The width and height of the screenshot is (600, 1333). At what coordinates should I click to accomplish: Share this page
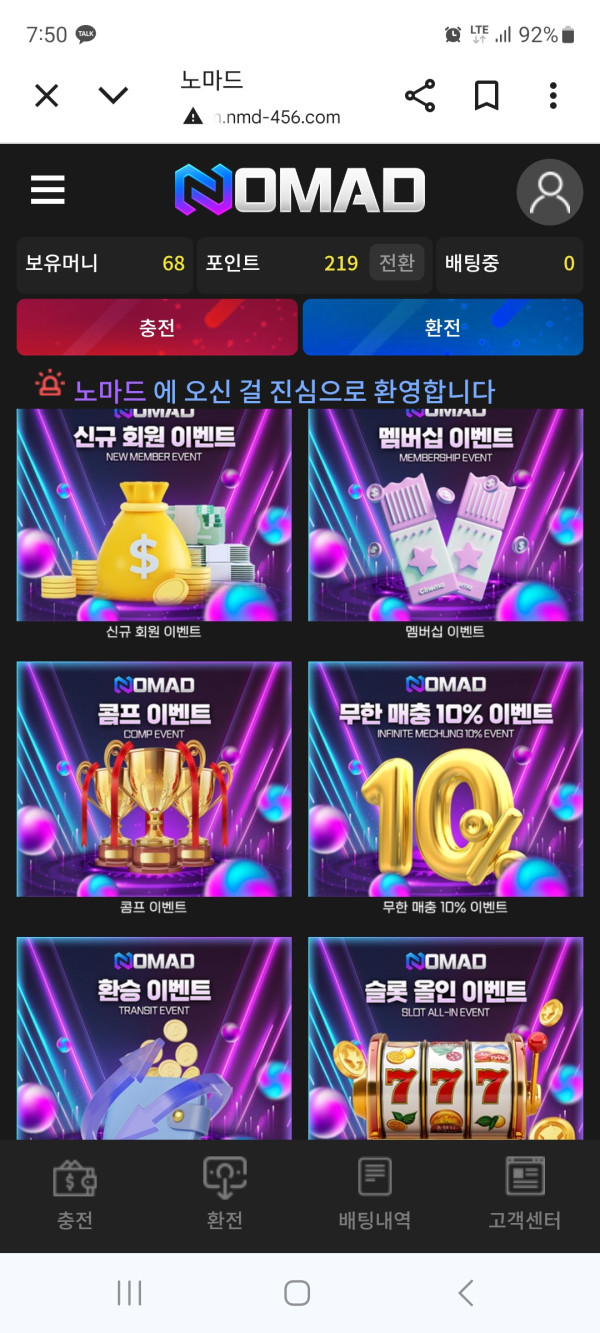pos(420,96)
